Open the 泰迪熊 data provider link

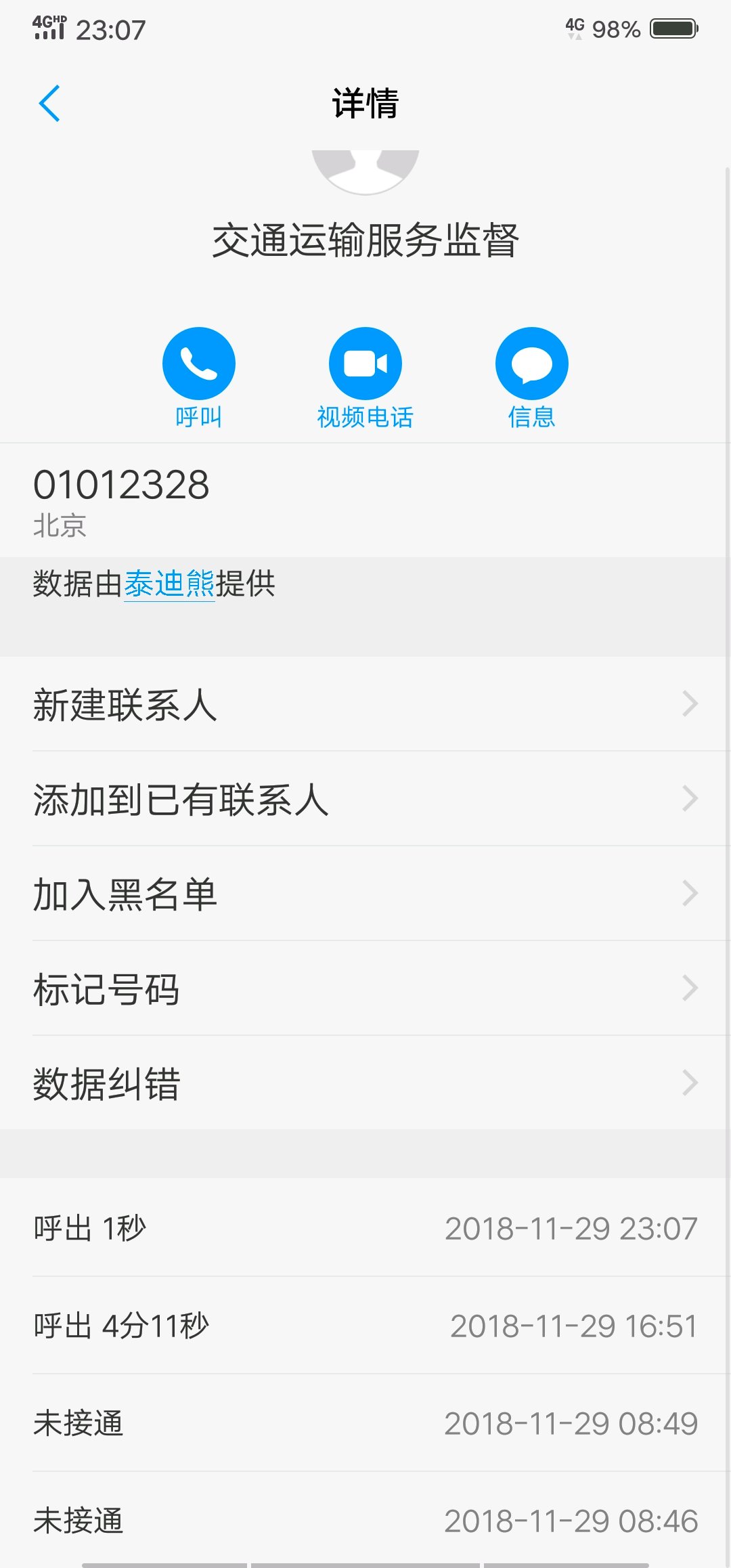[169, 584]
